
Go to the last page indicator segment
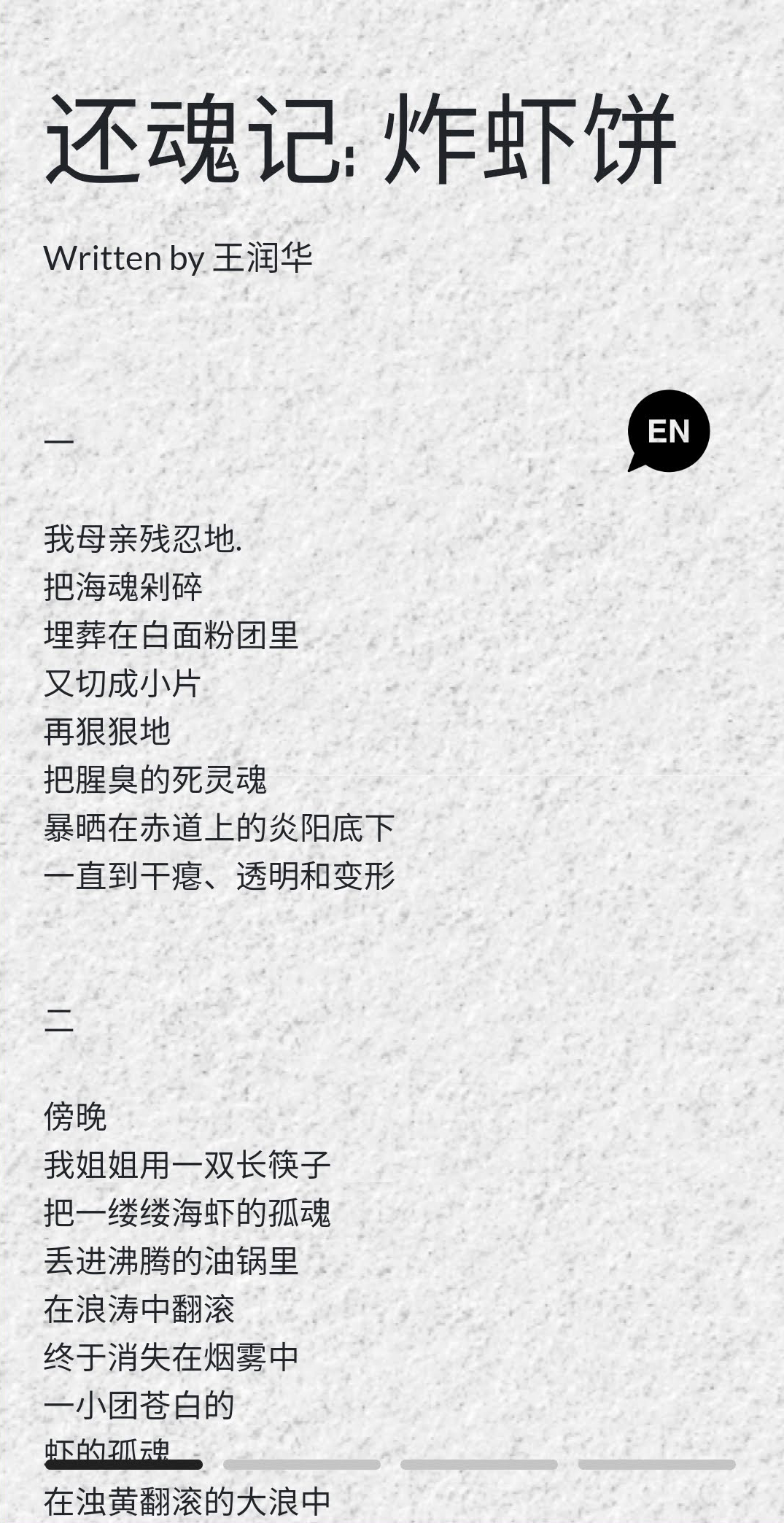[x=656, y=1464]
